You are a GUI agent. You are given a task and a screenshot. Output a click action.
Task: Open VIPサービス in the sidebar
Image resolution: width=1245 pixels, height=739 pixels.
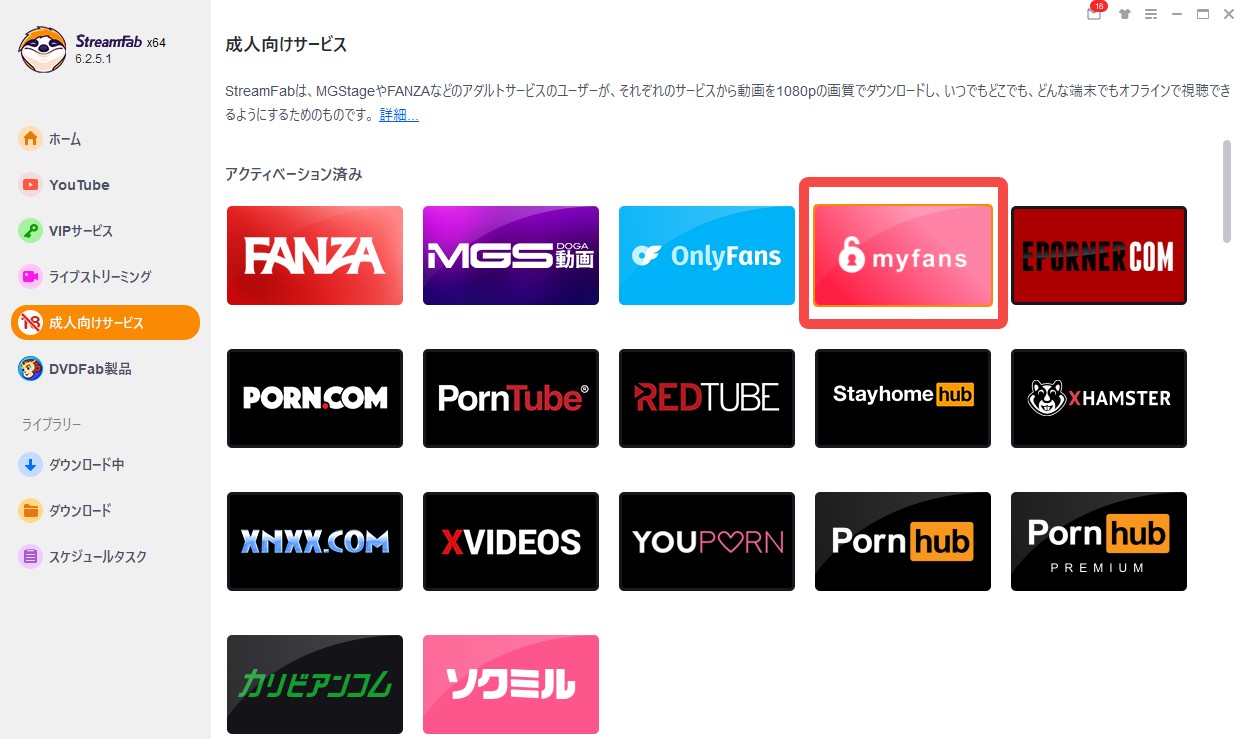[80, 231]
